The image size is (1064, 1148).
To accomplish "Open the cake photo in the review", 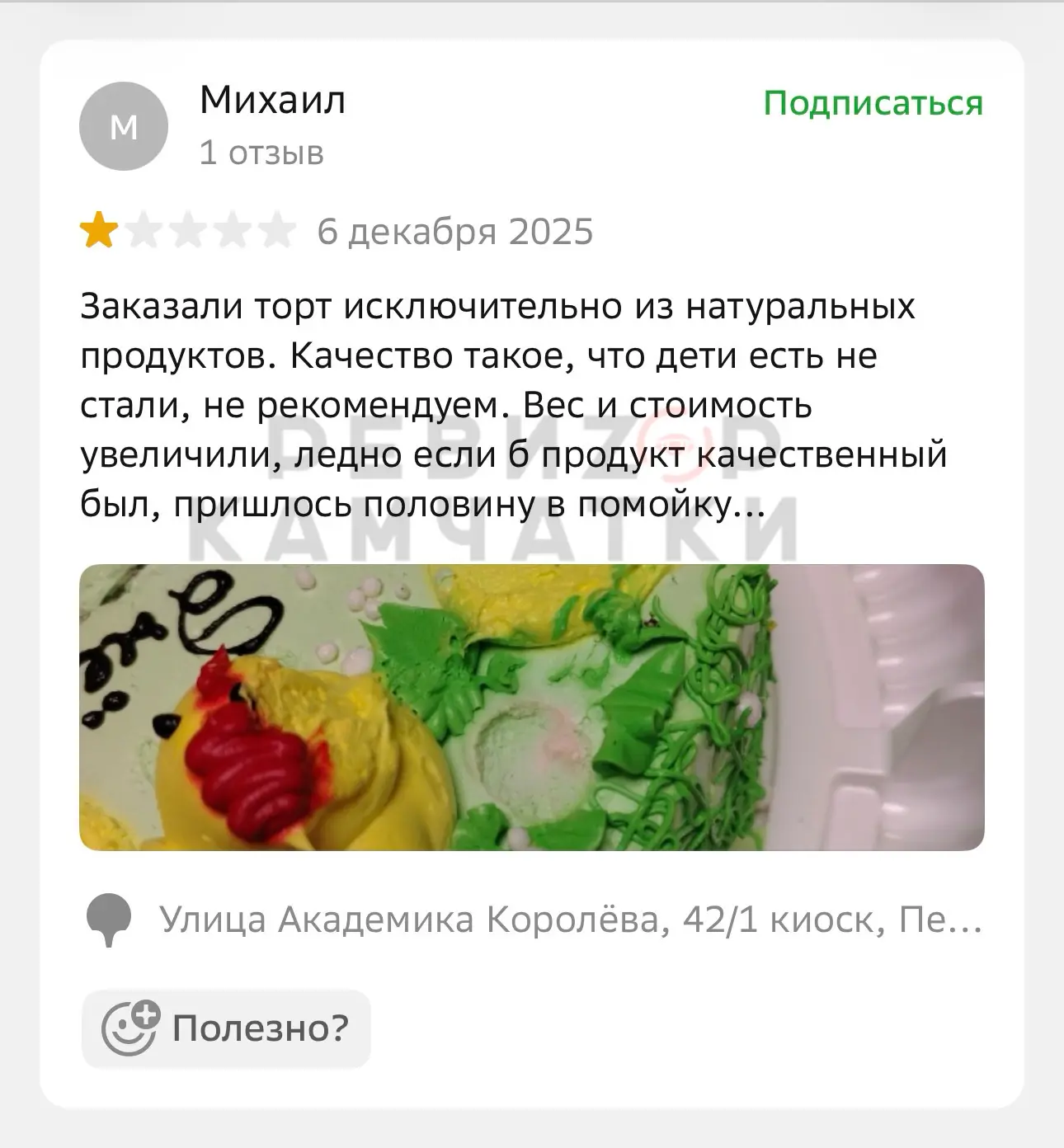I will coord(531,707).
